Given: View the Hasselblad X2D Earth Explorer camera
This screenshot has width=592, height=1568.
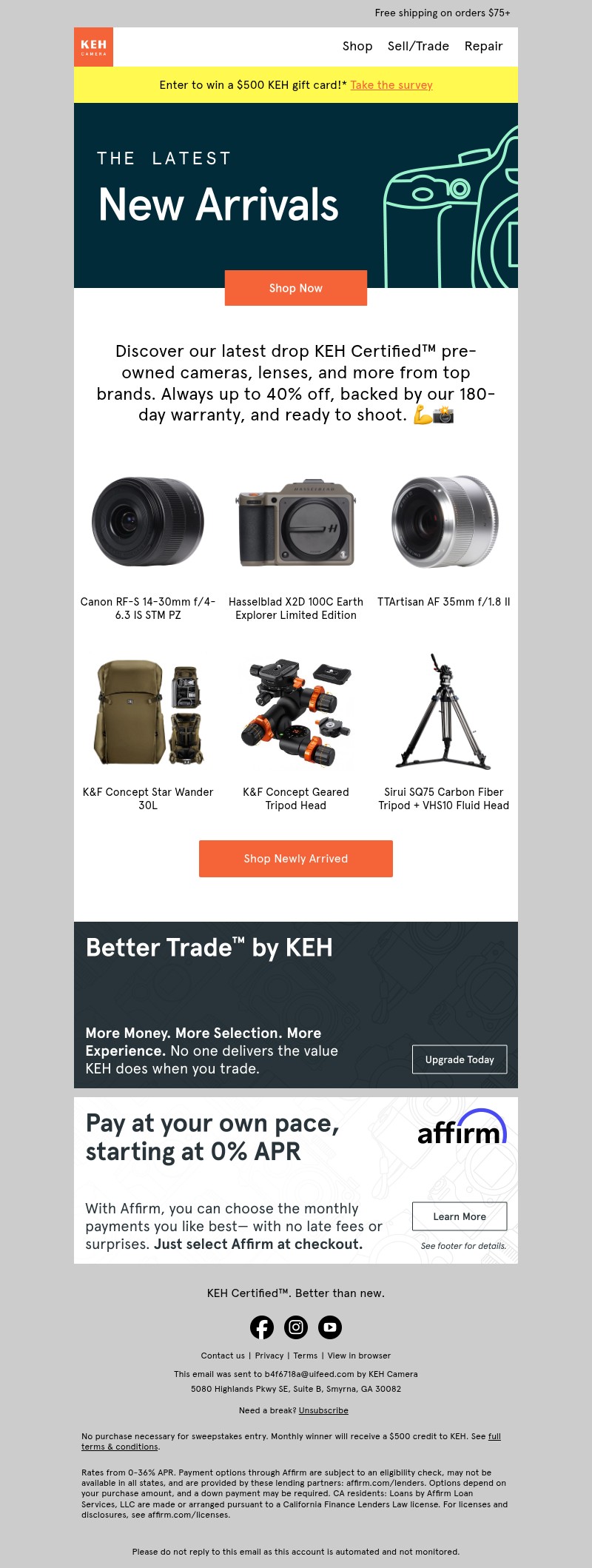Looking at the screenshot, I should pos(296,522).
